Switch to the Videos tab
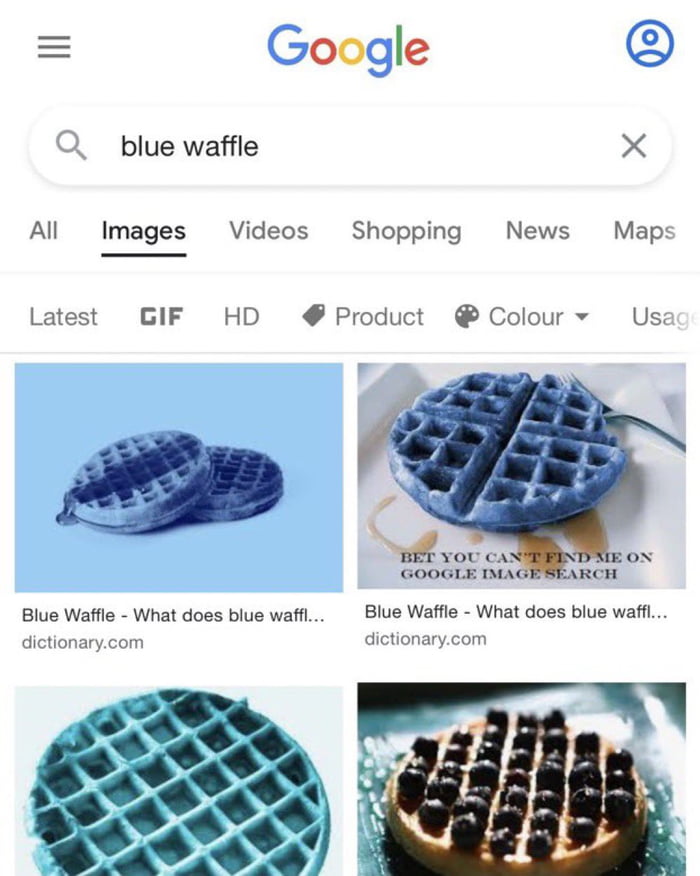This screenshot has width=700, height=876. [x=268, y=230]
